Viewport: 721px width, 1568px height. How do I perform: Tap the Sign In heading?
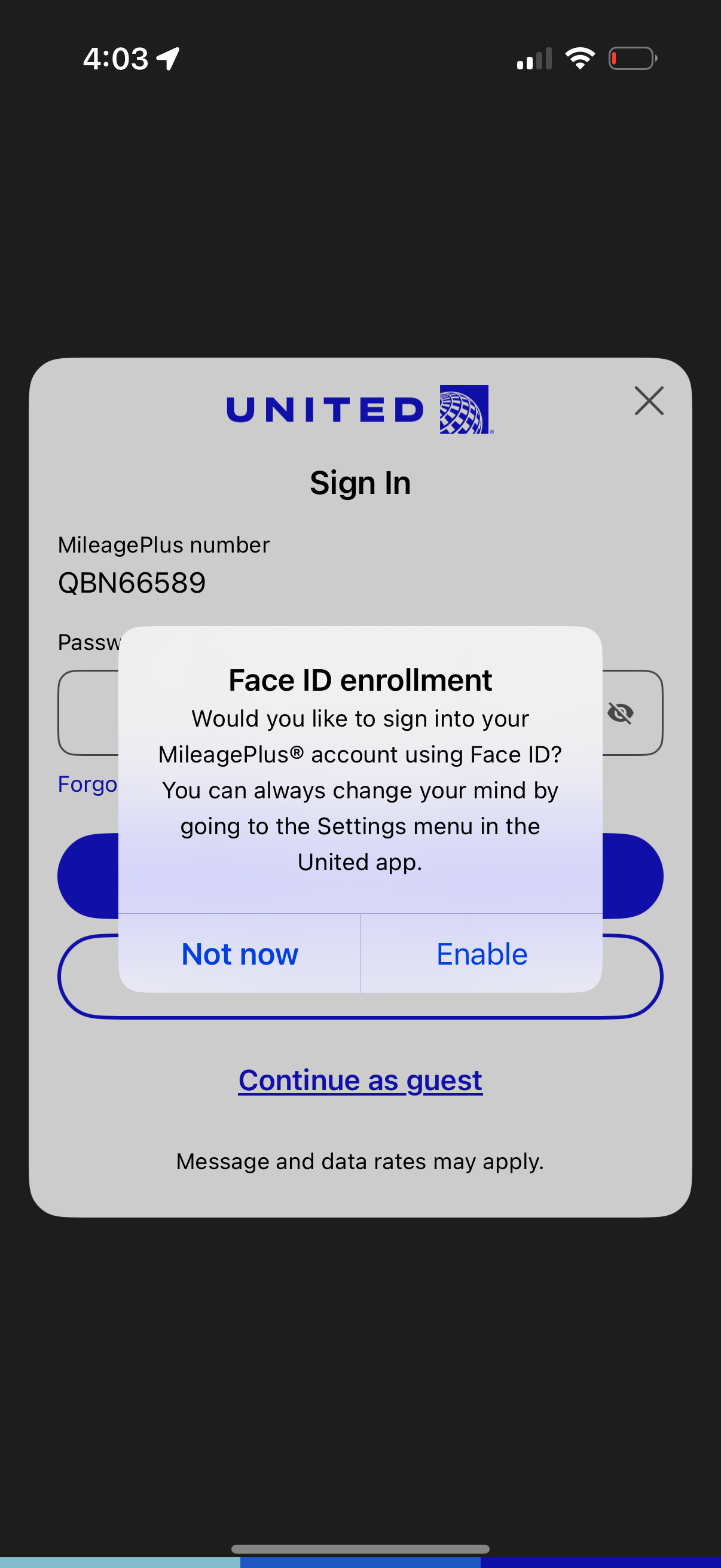pos(360,482)
